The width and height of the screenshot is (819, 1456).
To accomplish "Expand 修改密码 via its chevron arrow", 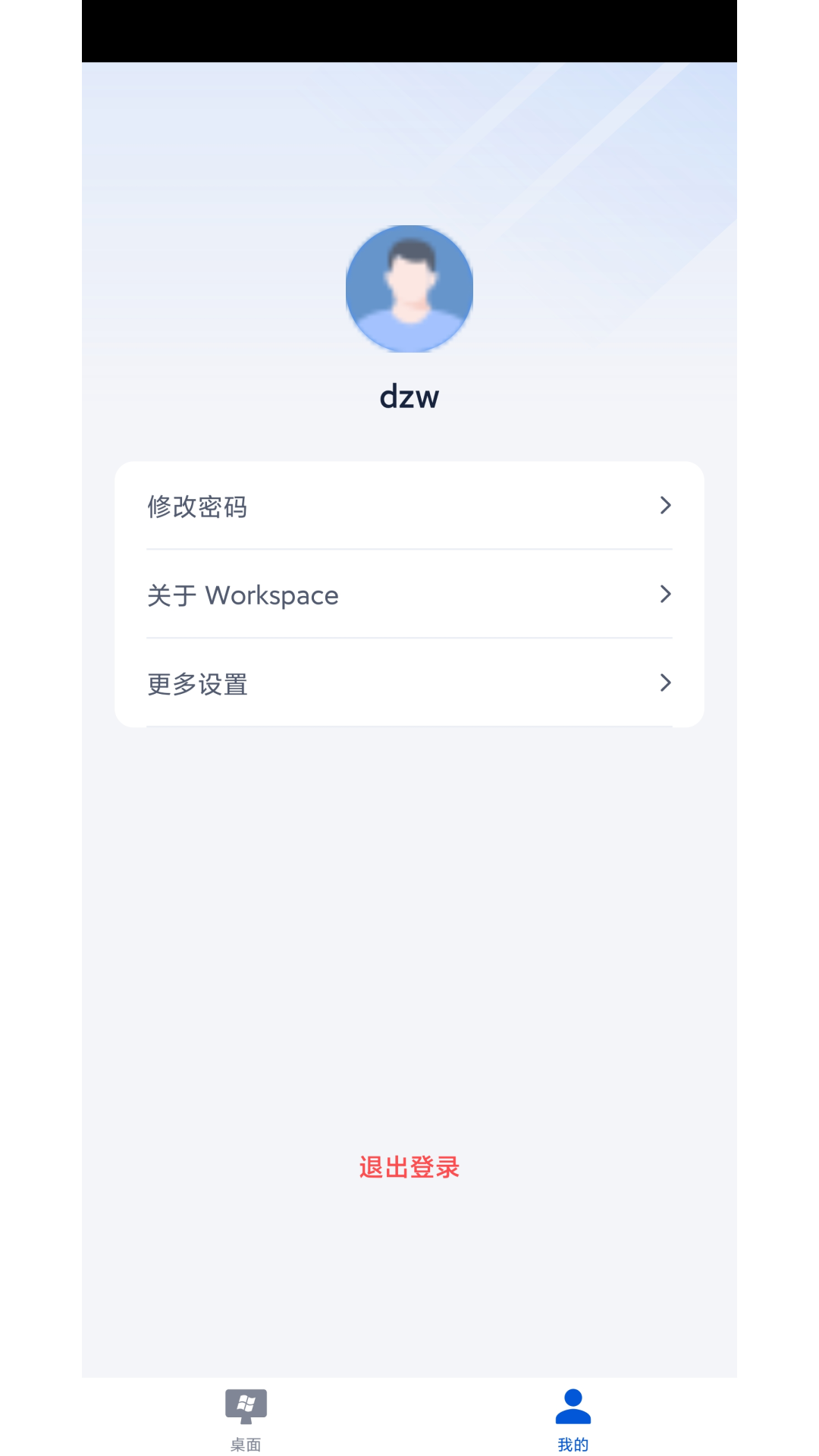I will pyautogui.click(x=666, y=506).
